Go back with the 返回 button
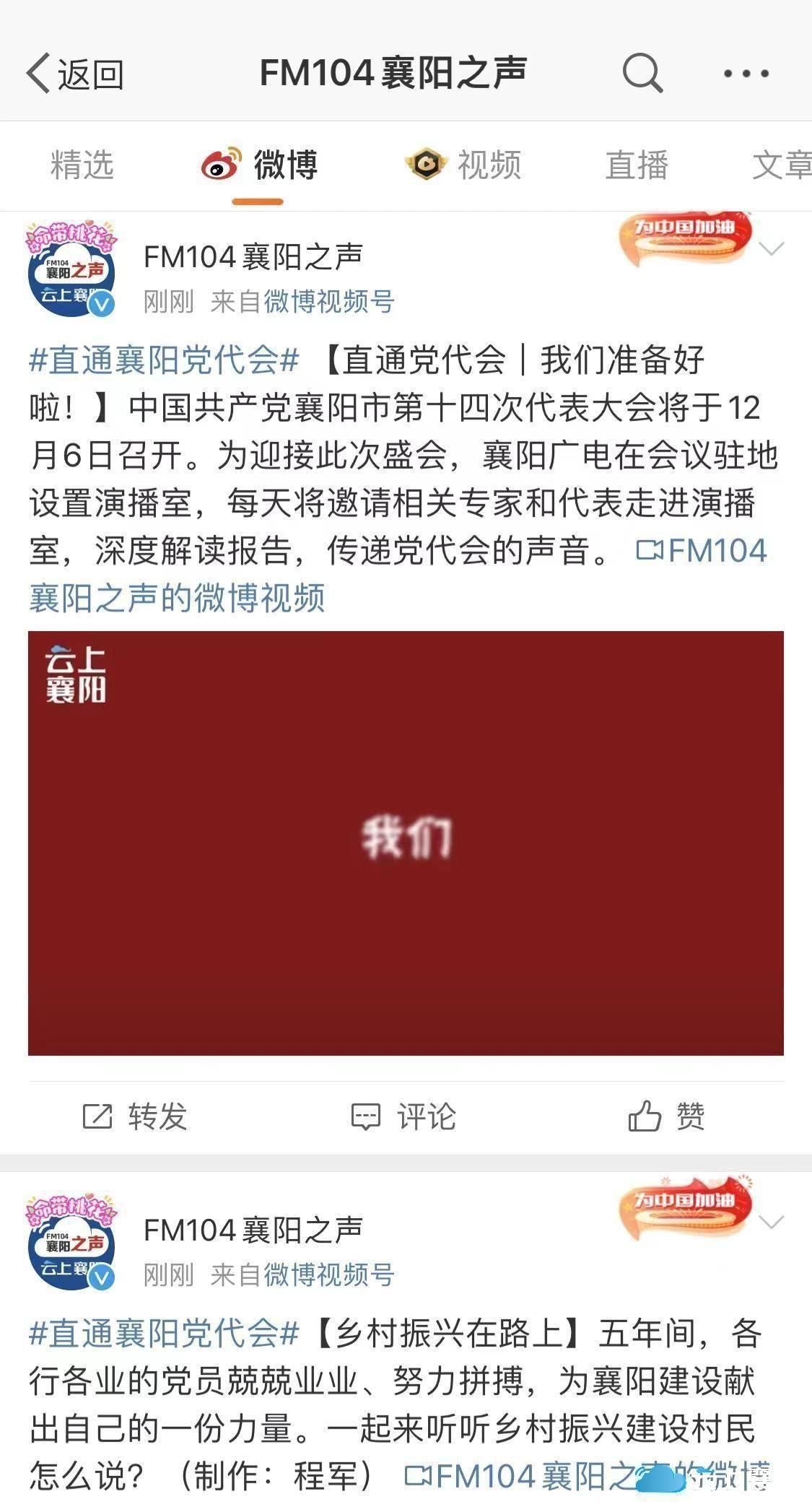 coord(75,74)
